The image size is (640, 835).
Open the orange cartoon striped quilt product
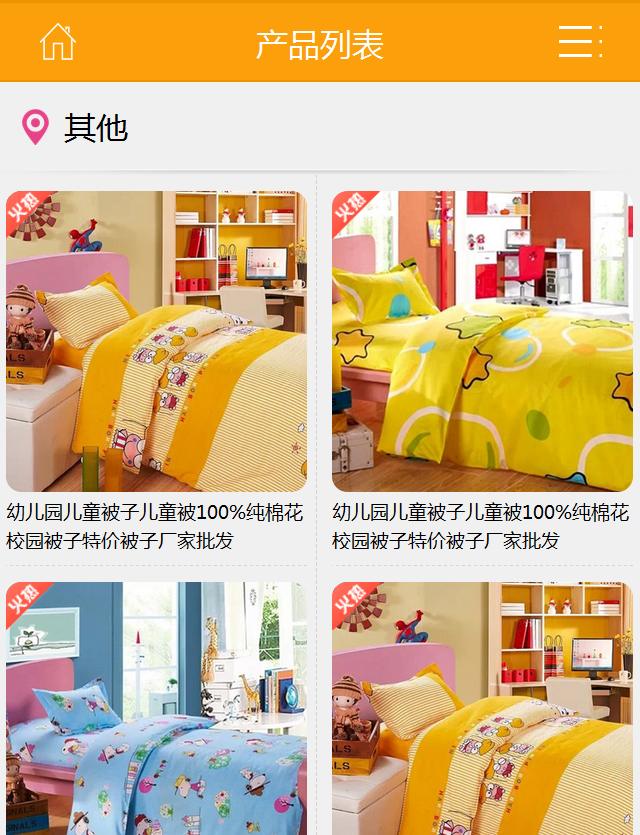157,341
